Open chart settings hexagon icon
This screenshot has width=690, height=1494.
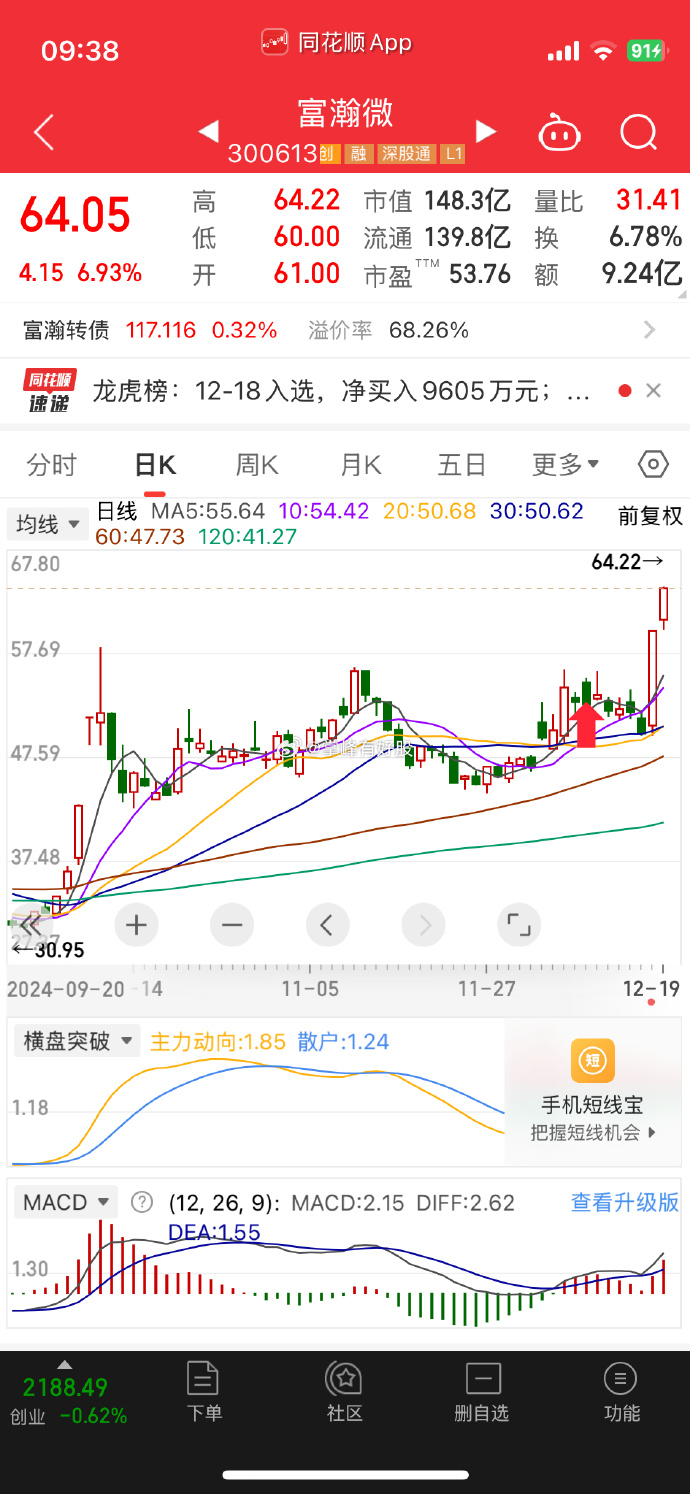[653, 465]
